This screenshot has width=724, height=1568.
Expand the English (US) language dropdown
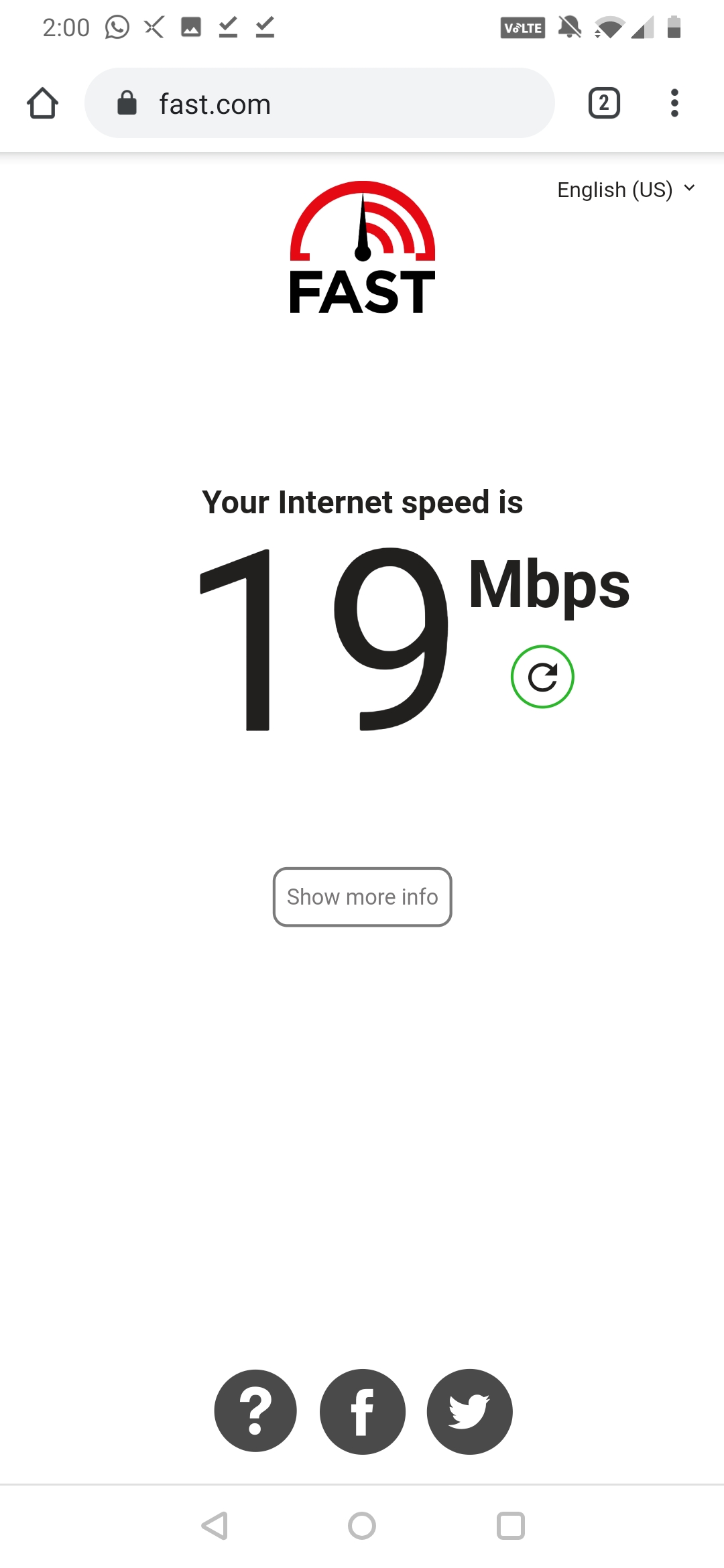(x=625, y=190)
